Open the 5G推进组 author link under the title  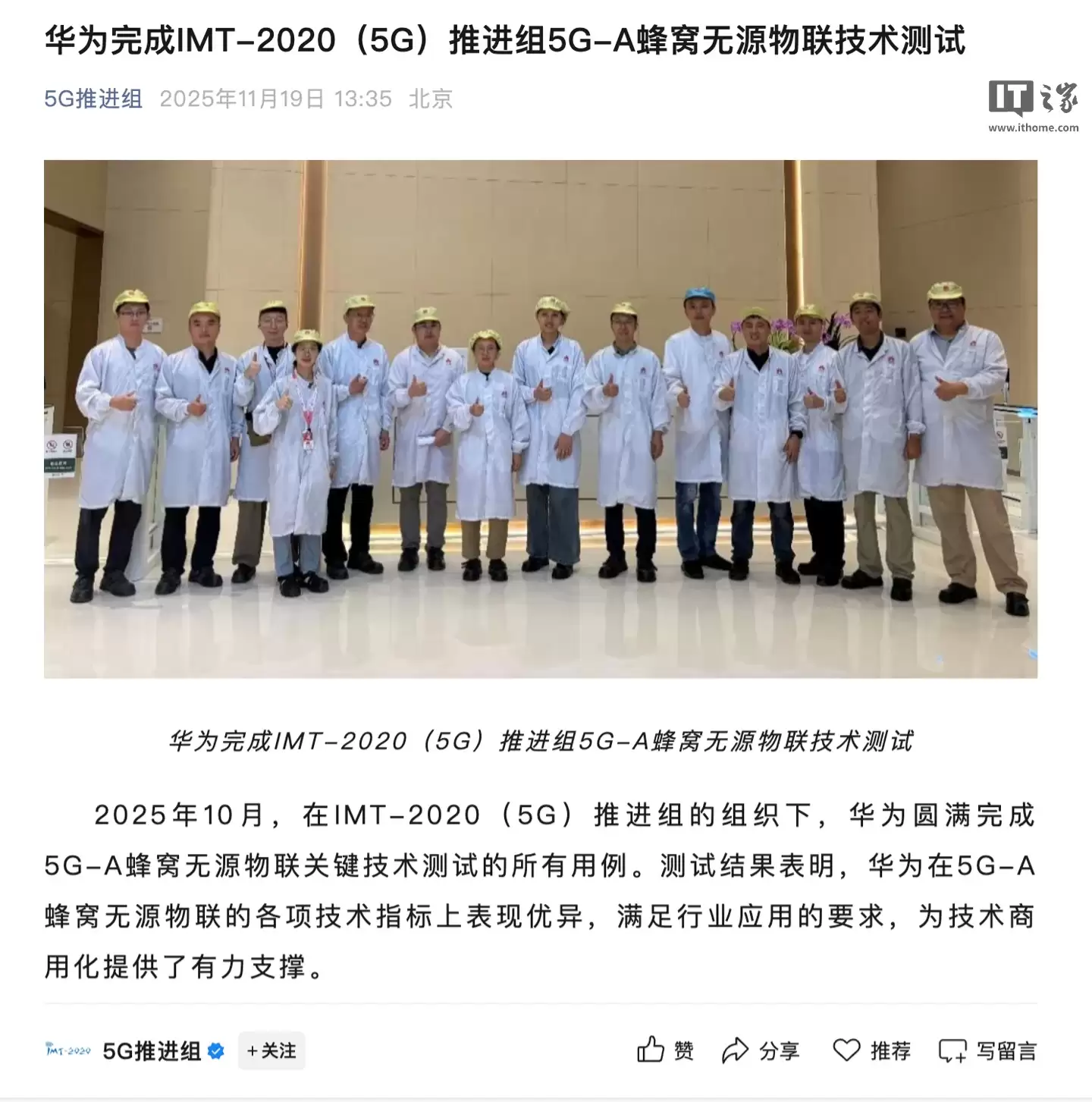pos(93,99)
